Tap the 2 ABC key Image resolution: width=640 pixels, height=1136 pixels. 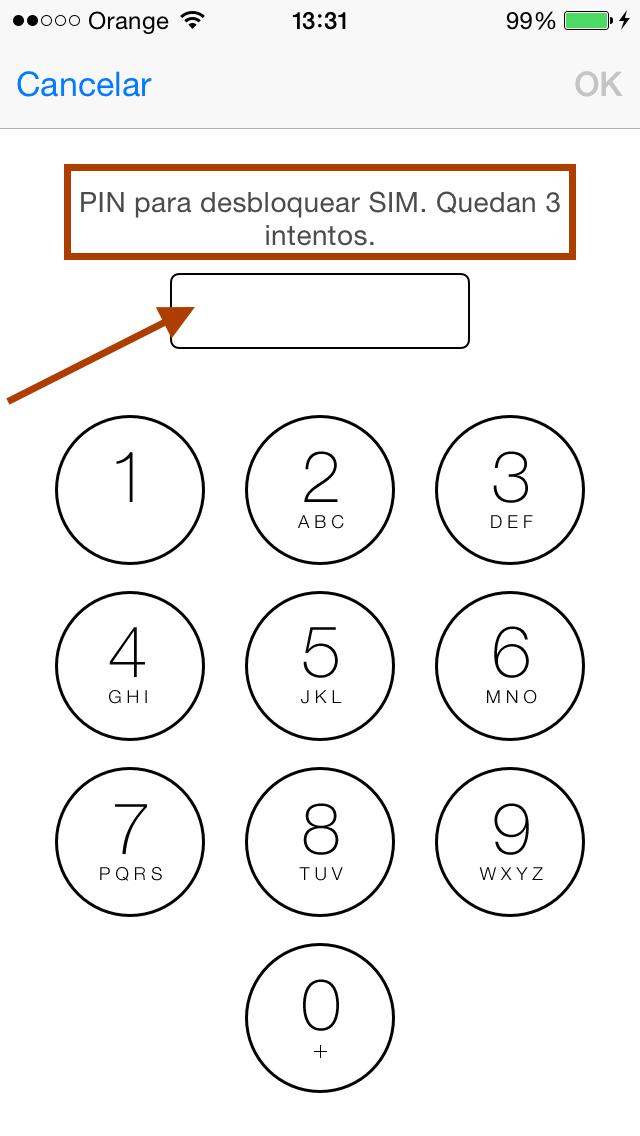click(320, 490)
